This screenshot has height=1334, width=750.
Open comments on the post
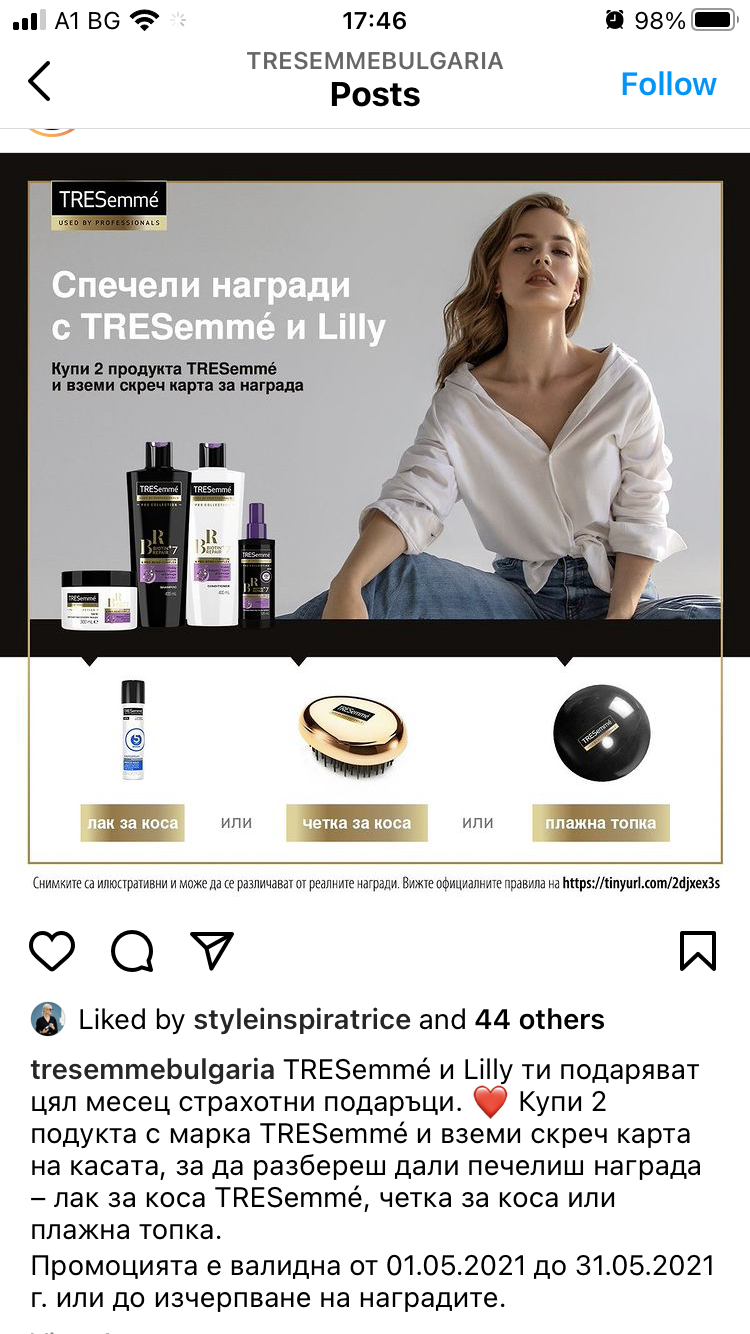tap(132, 950)
